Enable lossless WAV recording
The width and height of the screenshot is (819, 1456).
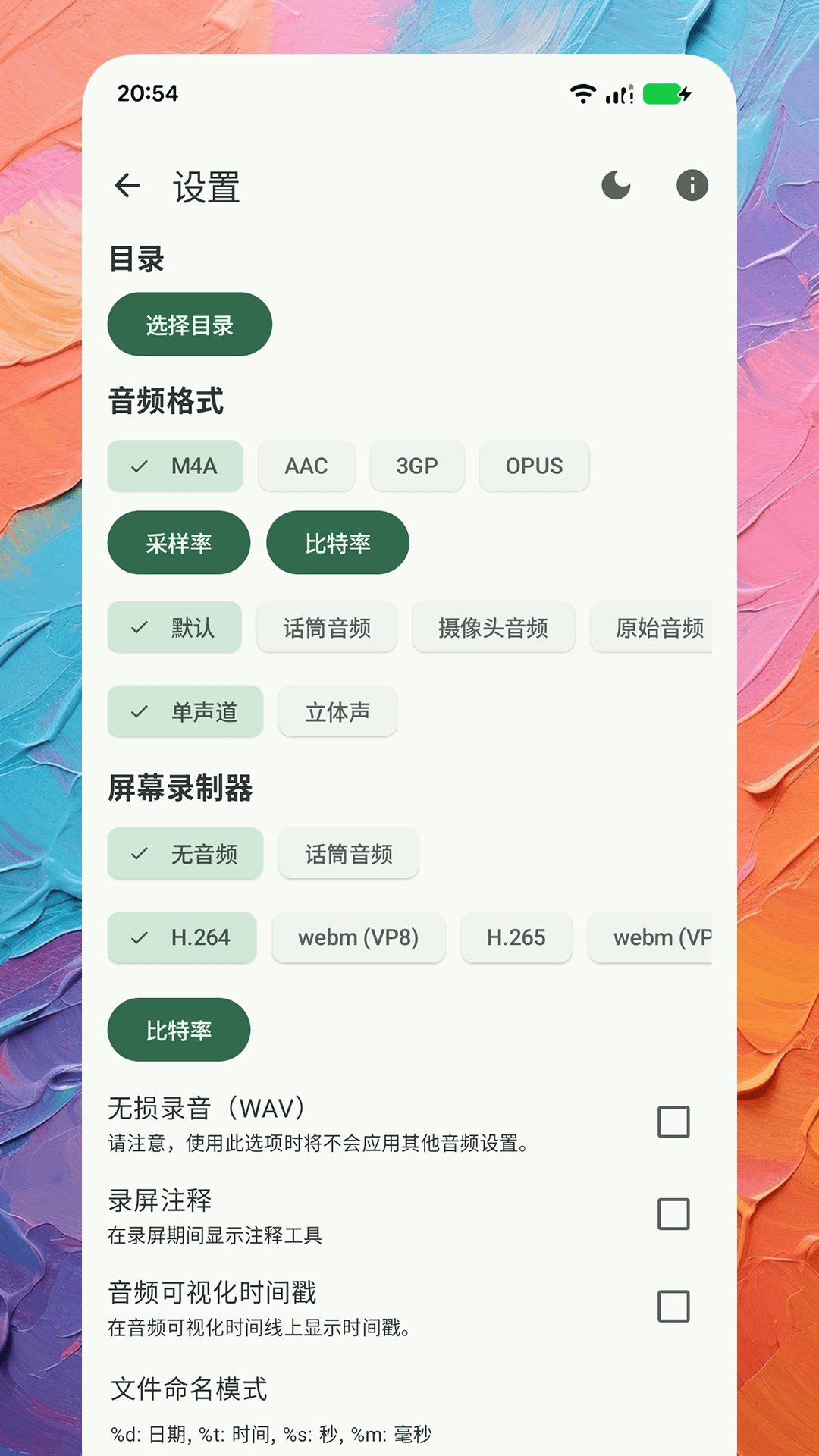coord(672,1121)
